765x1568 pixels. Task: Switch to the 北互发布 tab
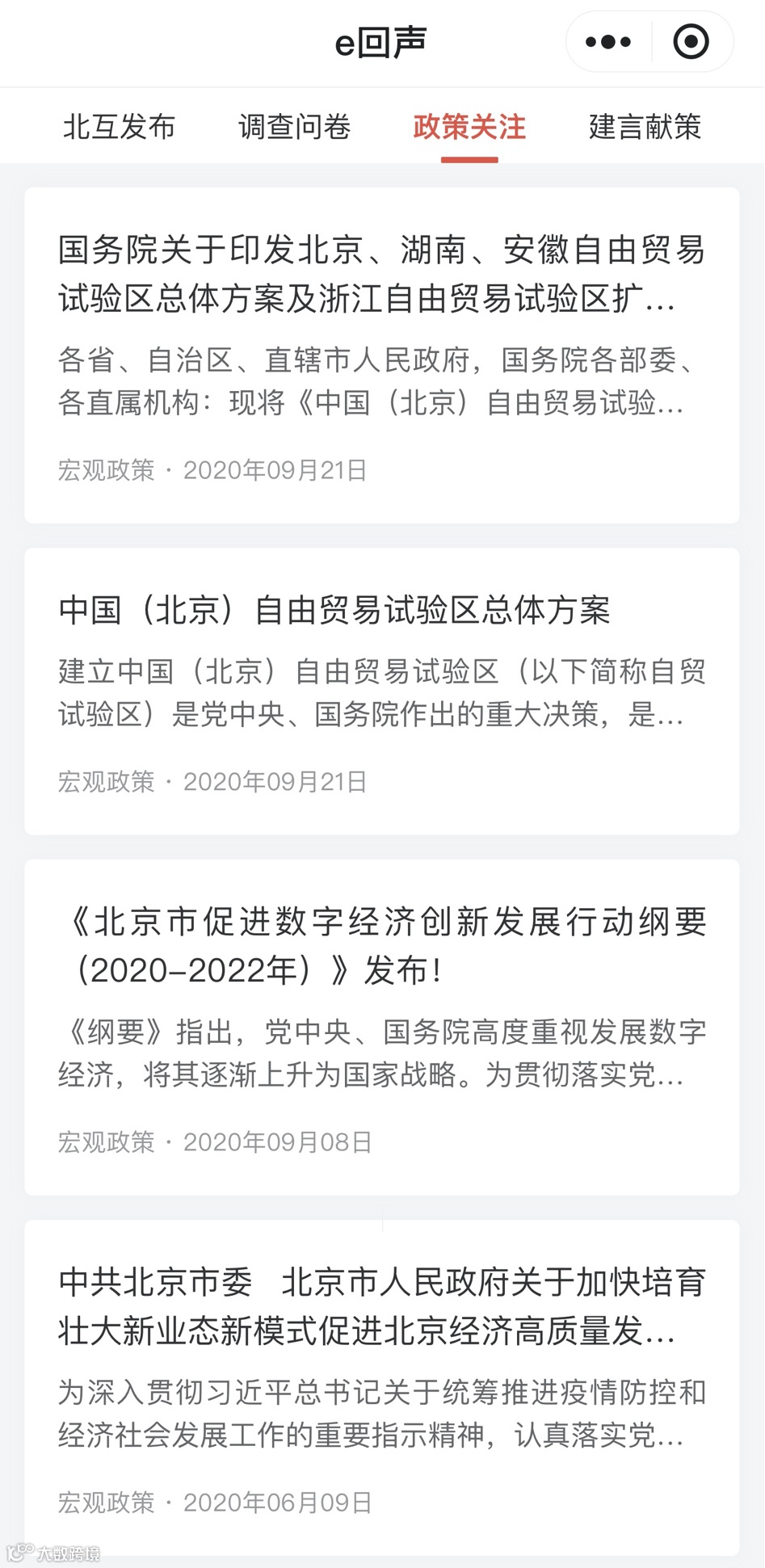click(x=119, y=127)
